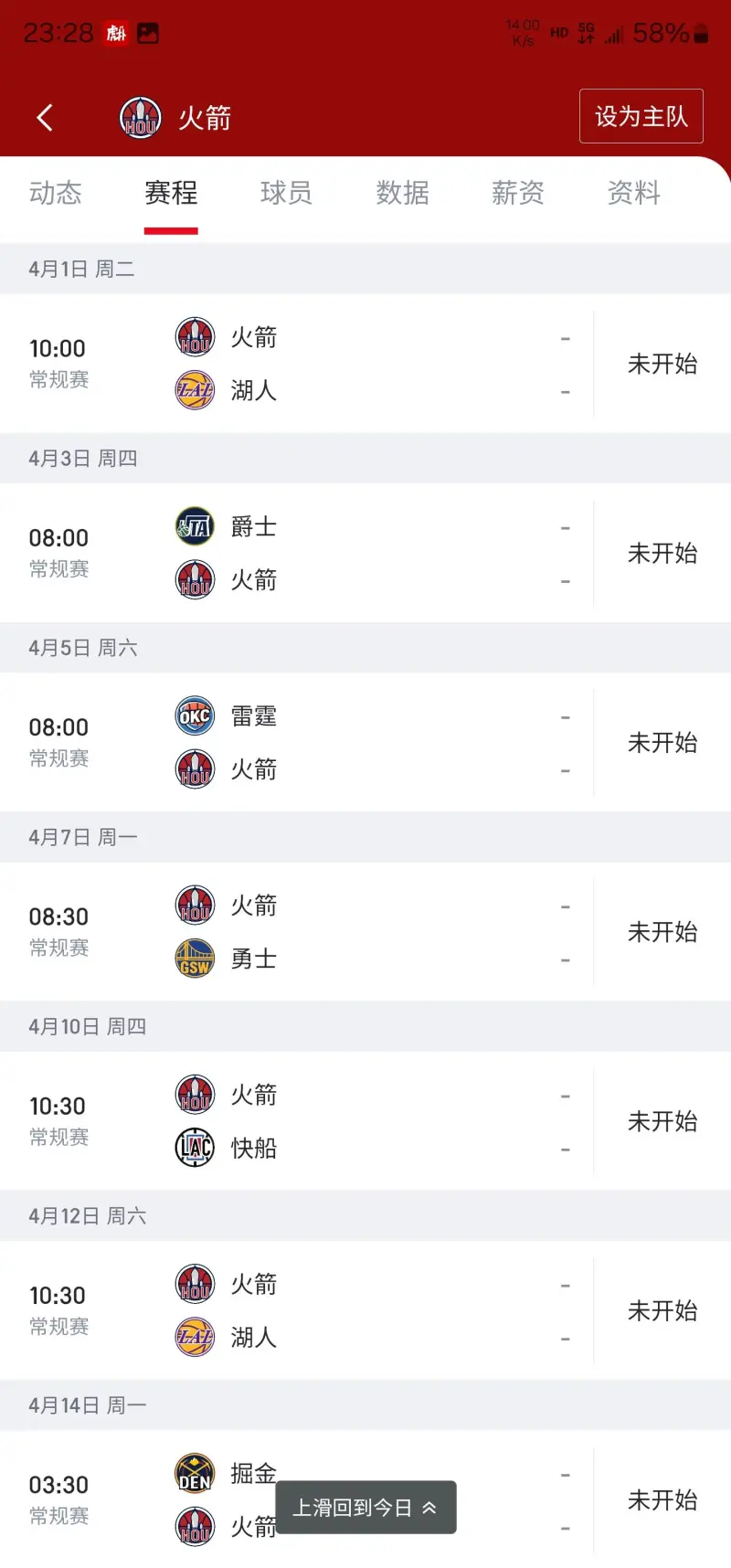
Task: Switch to the 球员 tab
Action: (286, 193)
